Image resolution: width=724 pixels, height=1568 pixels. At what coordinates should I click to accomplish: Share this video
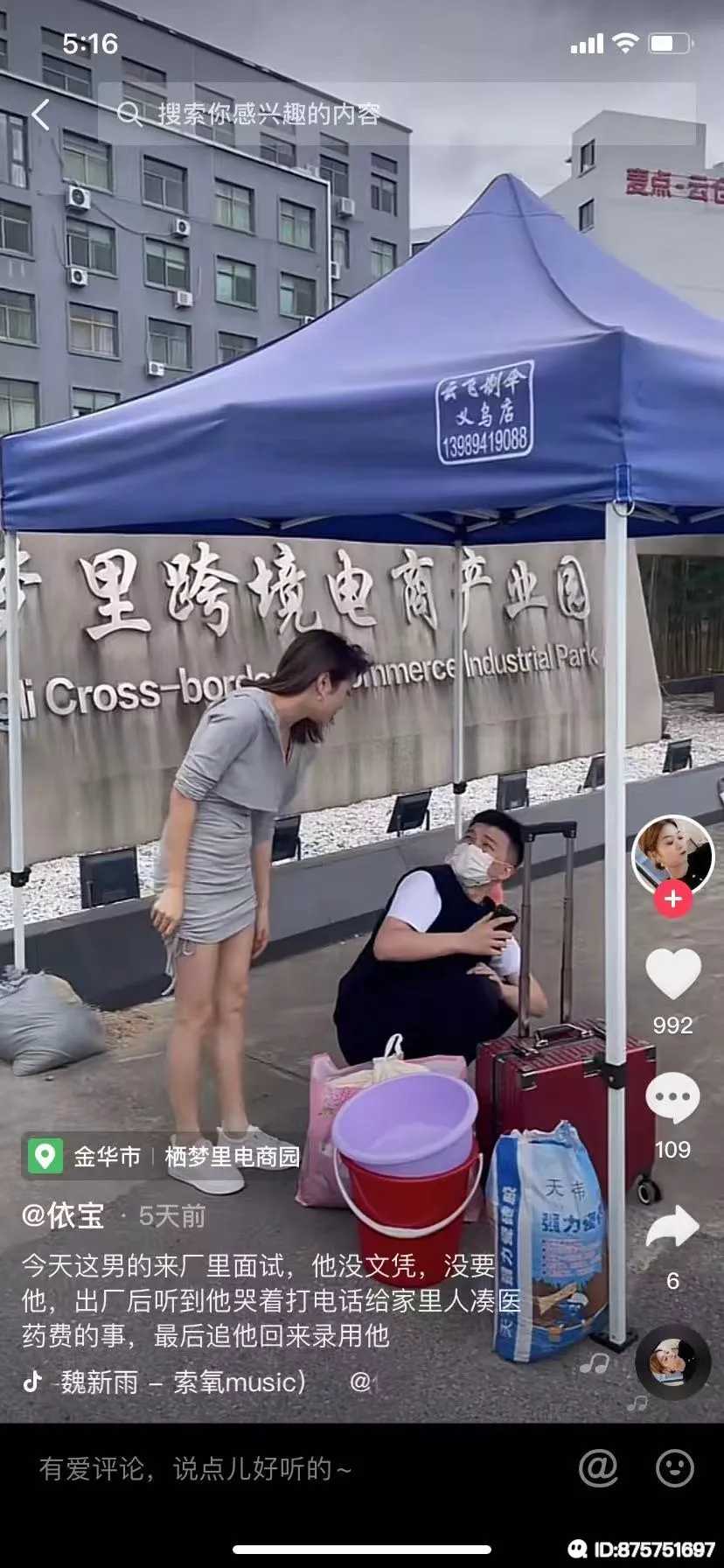(672, 1228)
